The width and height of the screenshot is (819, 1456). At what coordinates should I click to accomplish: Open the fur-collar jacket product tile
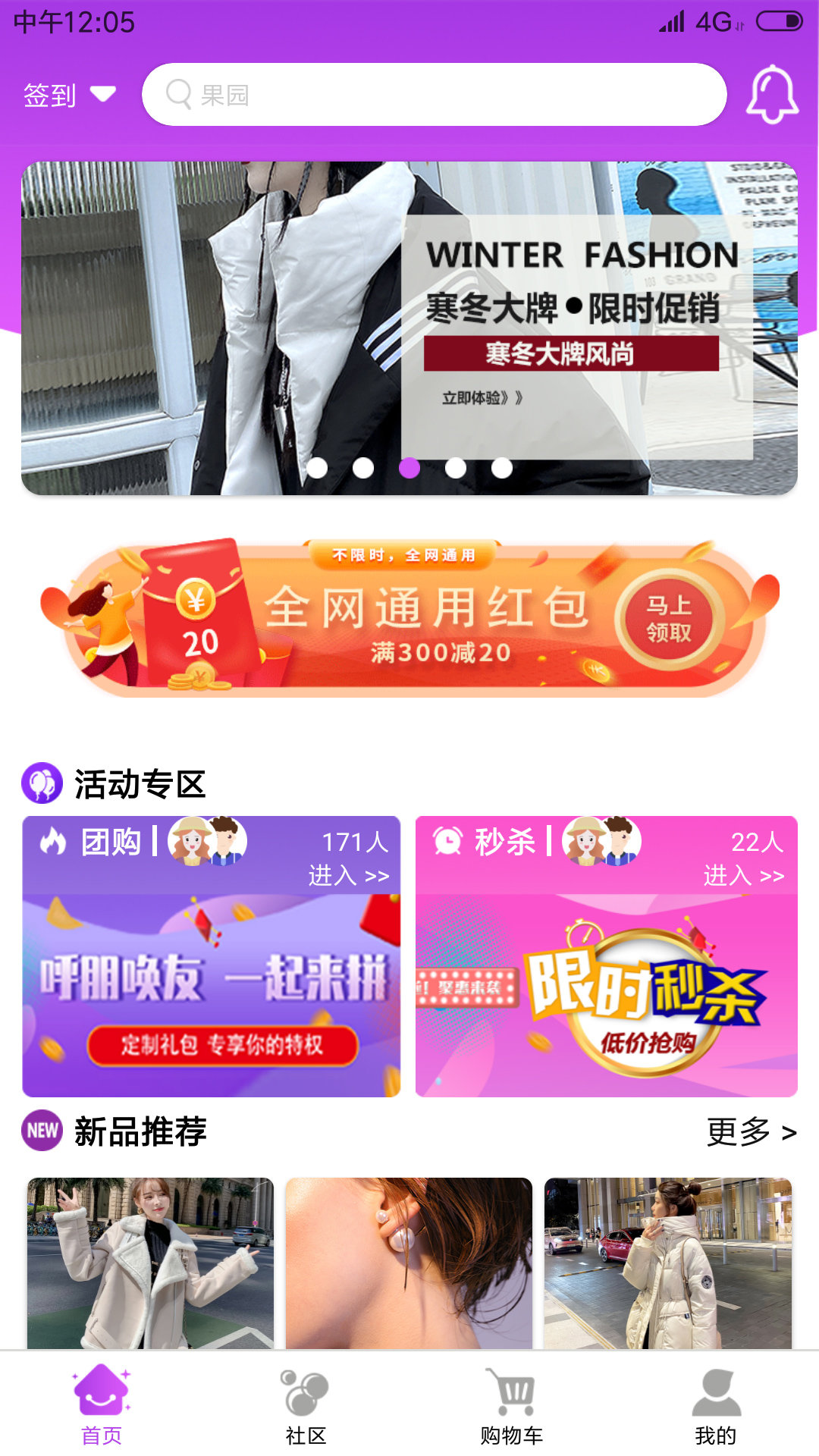[150, 1263]
